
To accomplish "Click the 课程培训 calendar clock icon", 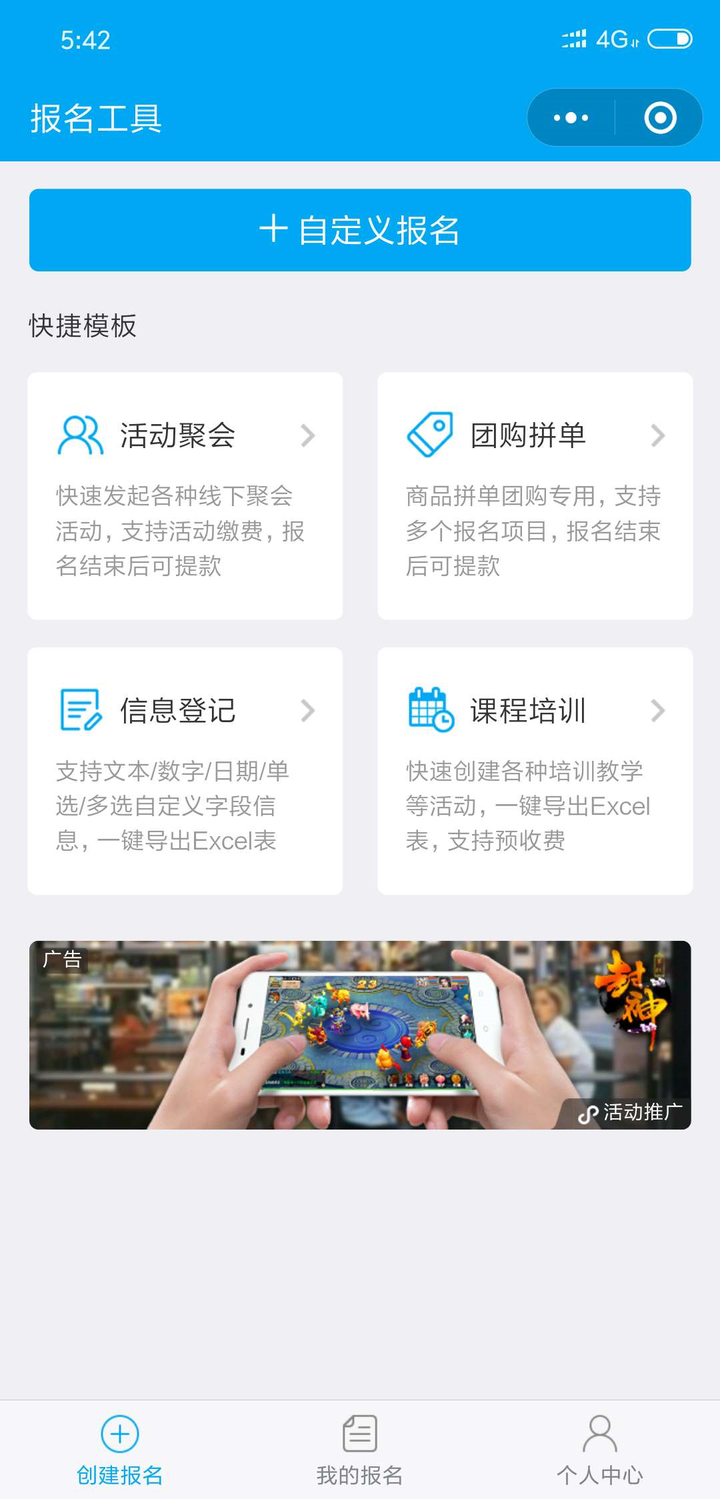I will pyautogui.click(x=431, y=711).
